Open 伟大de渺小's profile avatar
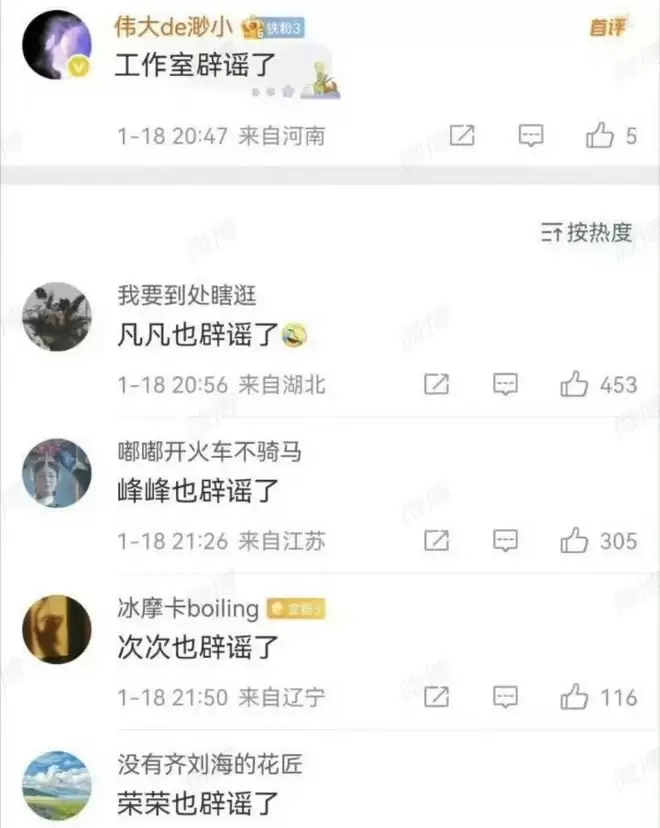 point(57,45)
